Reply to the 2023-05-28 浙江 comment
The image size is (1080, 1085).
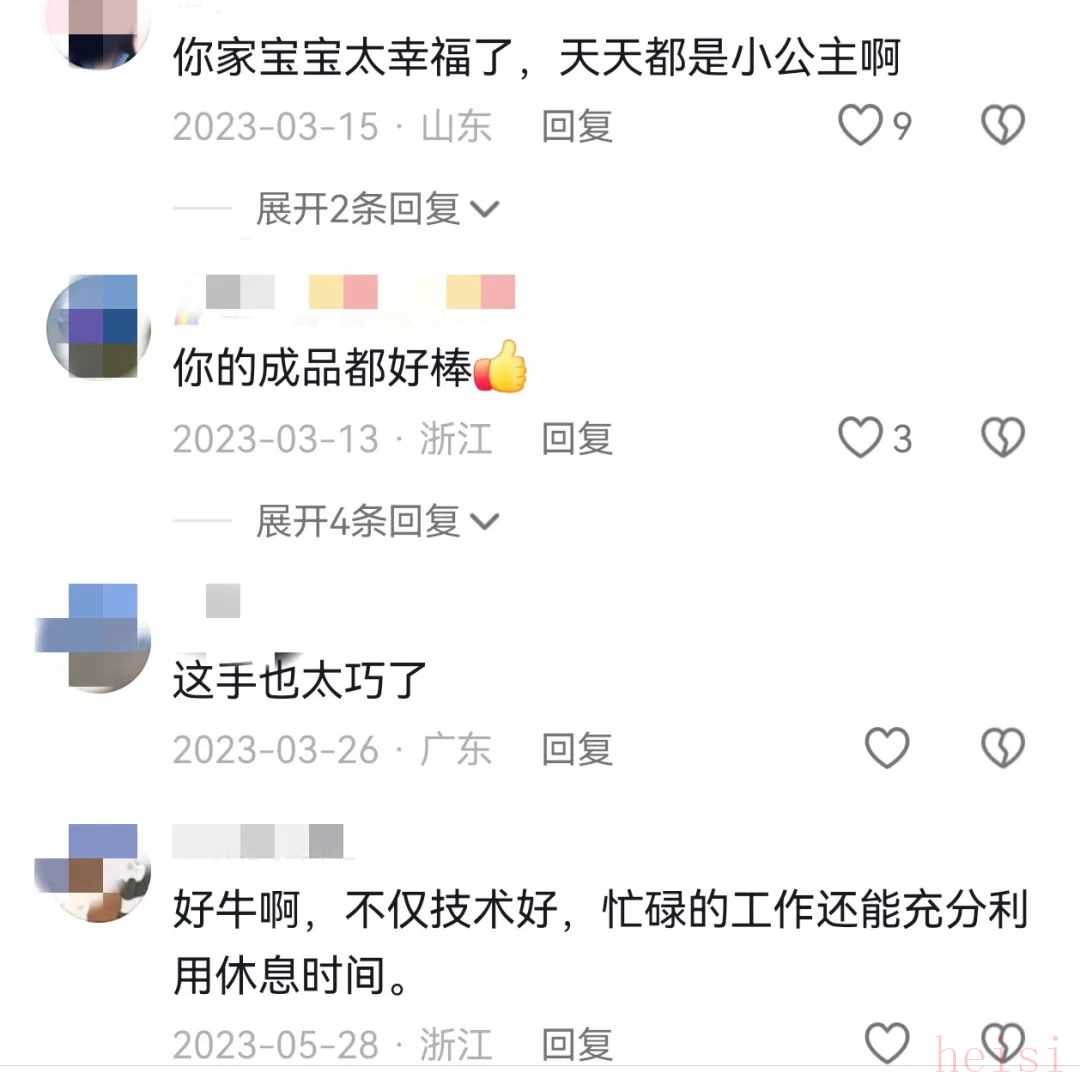pyautogui.click(x=576, y=1045)
